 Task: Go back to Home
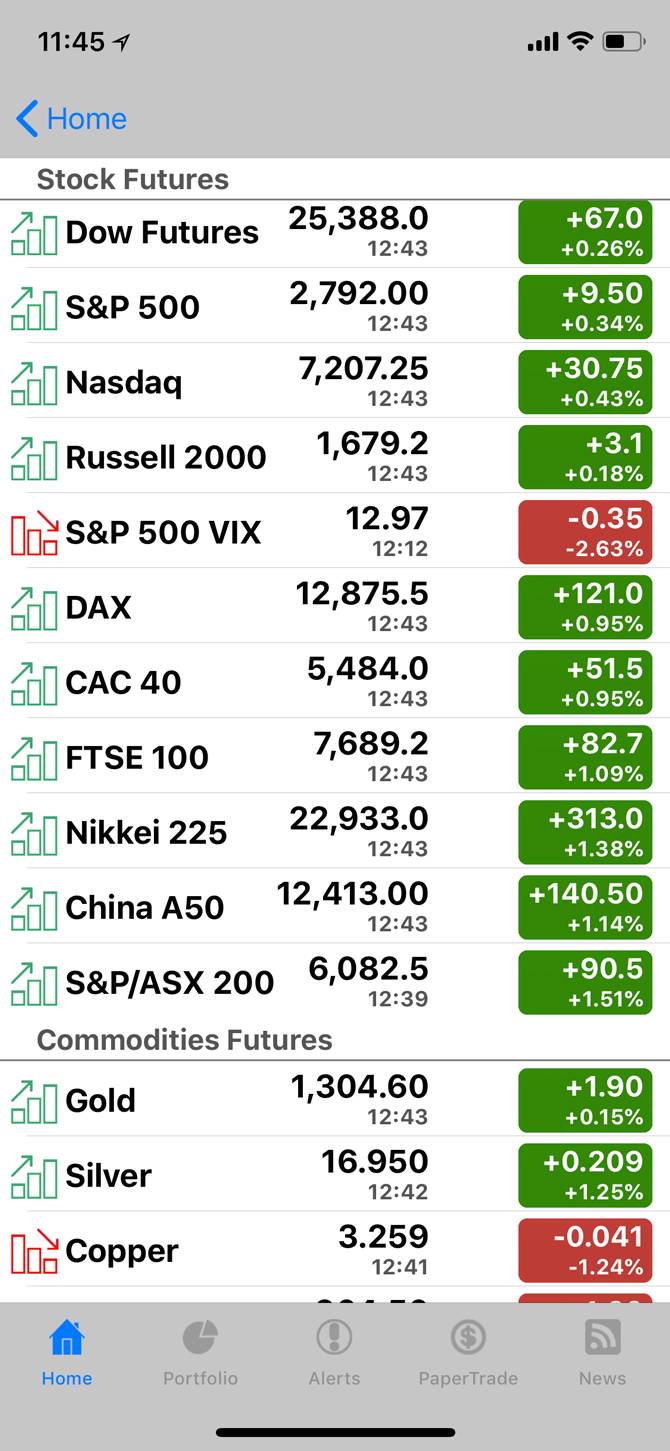pos(72,119)
